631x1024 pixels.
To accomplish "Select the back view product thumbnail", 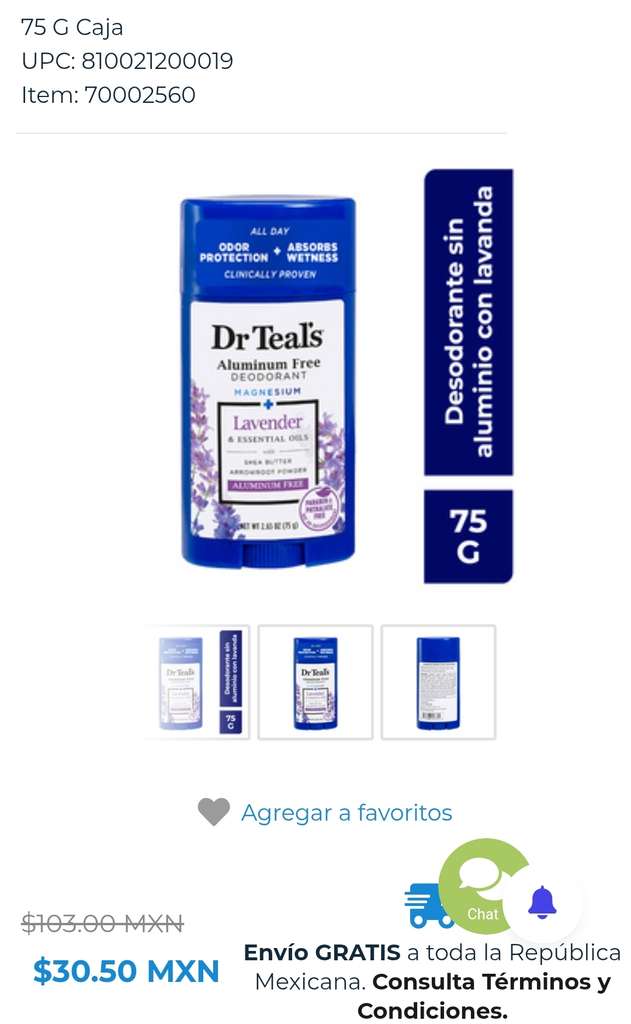I will [438, 682].
